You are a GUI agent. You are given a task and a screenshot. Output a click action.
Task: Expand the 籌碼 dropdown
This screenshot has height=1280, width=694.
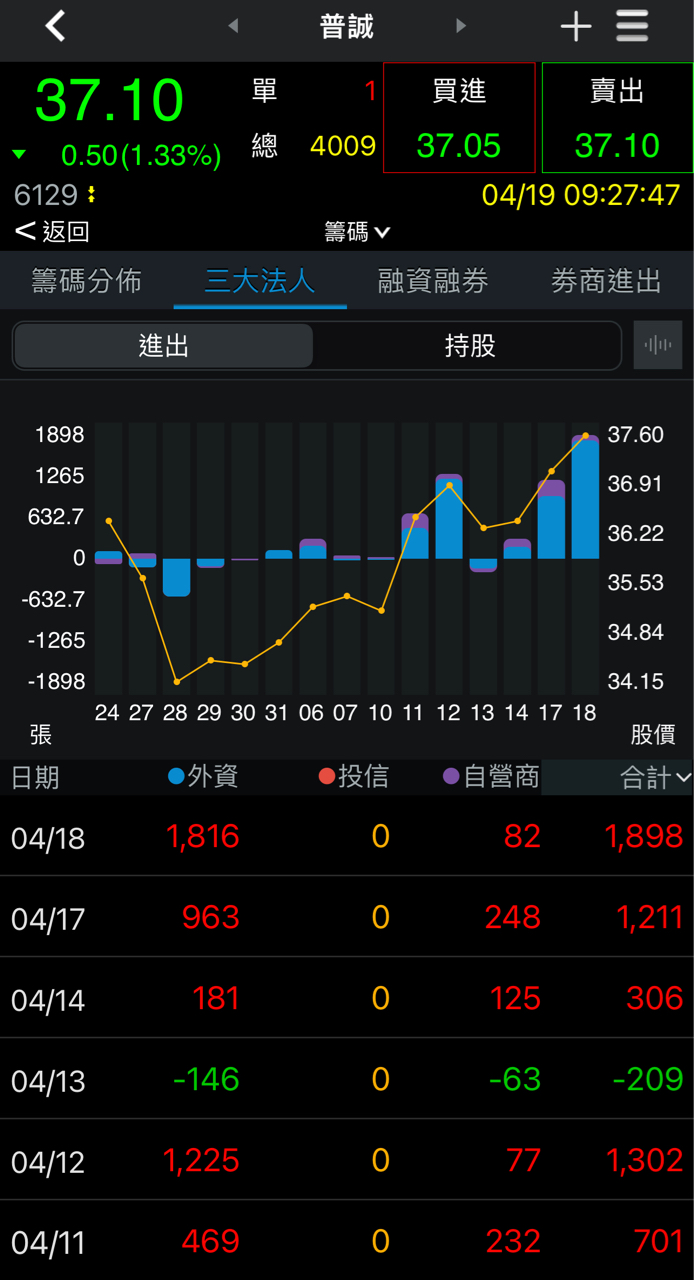pyautogui.click(x=357, y=232)
